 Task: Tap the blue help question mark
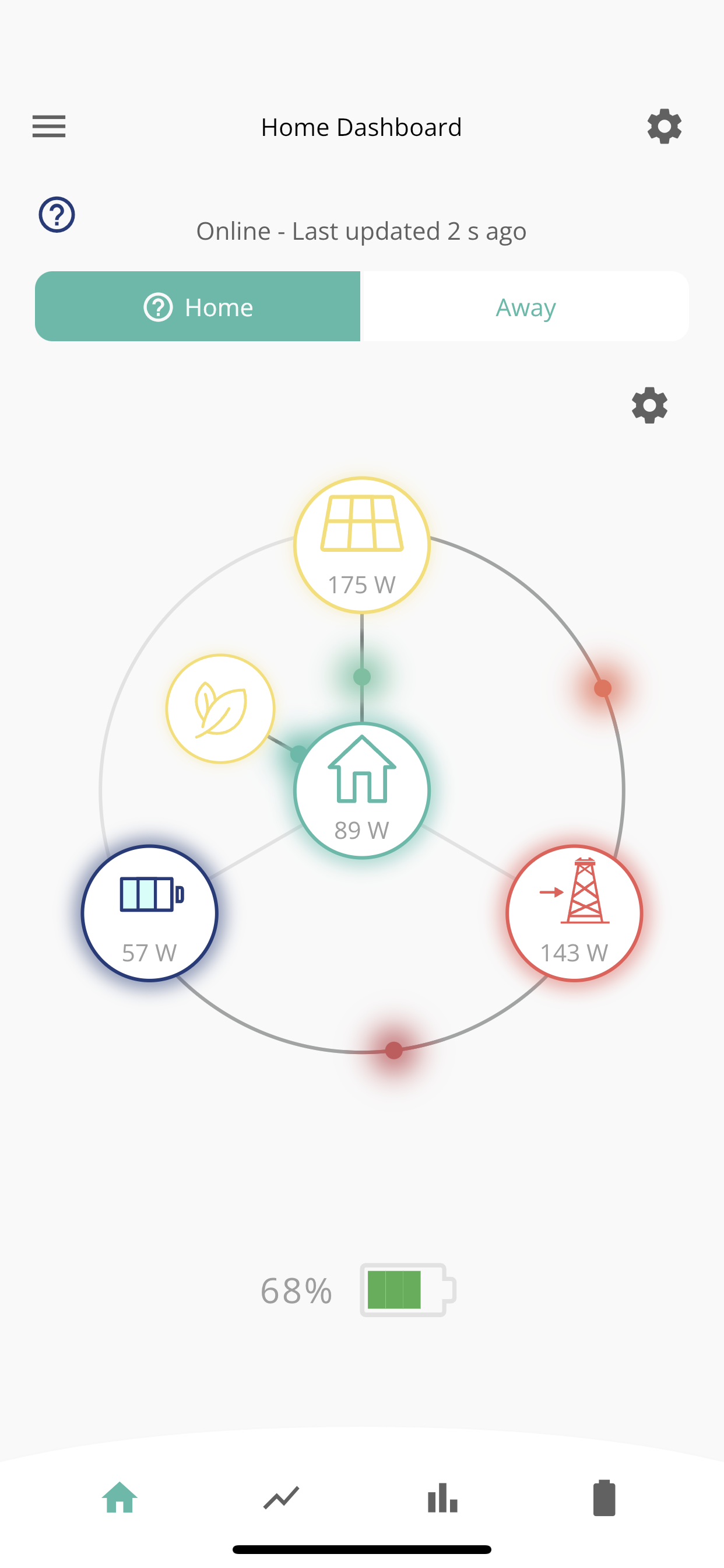[57, 214]
